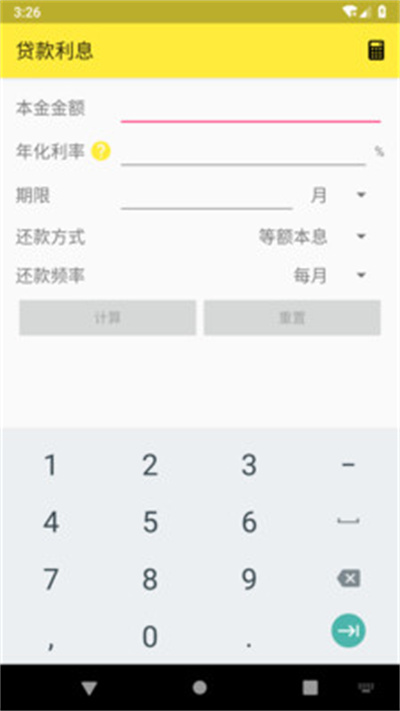The height and width of the screenshot is (711, 400).
Task: Tap the decimal point key
Action: (249, 636)
